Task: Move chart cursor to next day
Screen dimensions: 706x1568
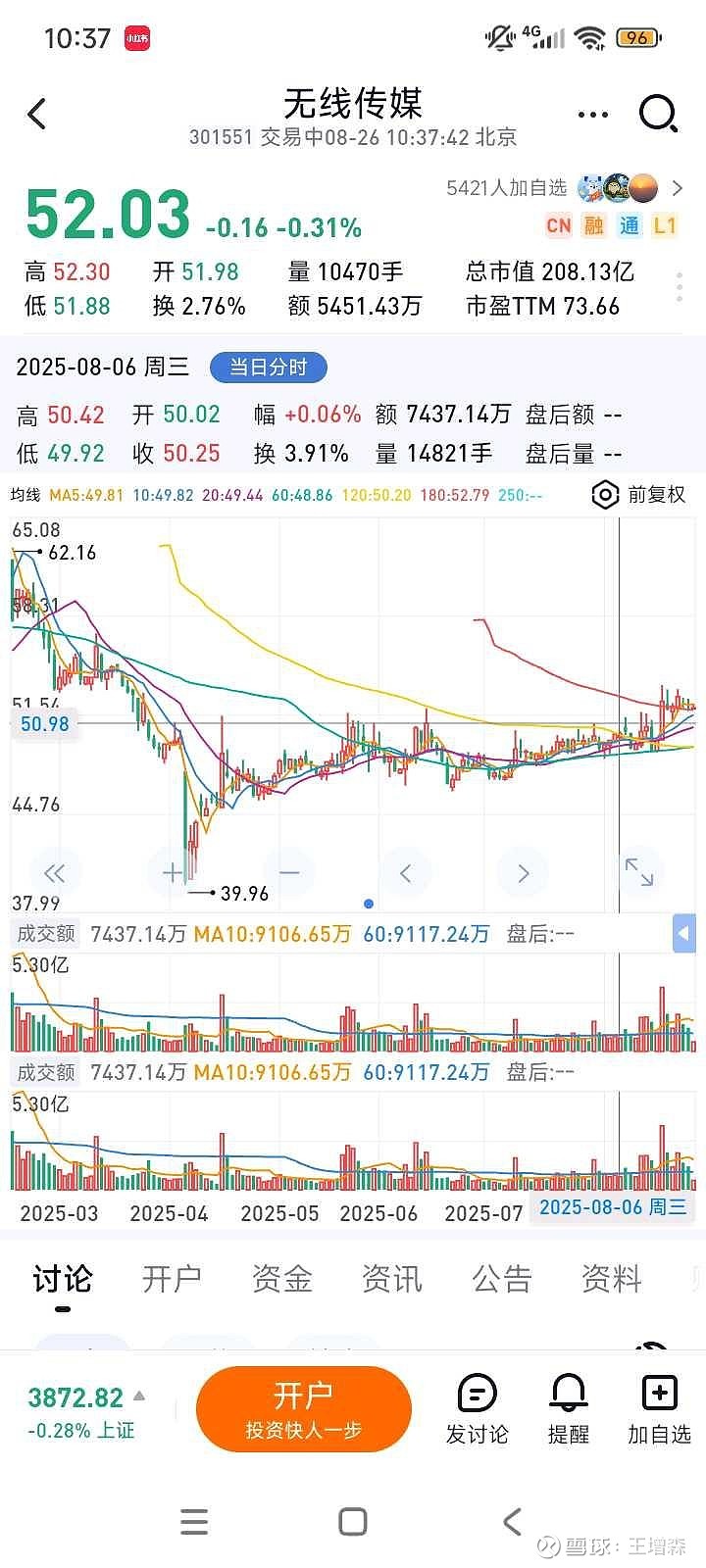Action: [x=523, y=872]
